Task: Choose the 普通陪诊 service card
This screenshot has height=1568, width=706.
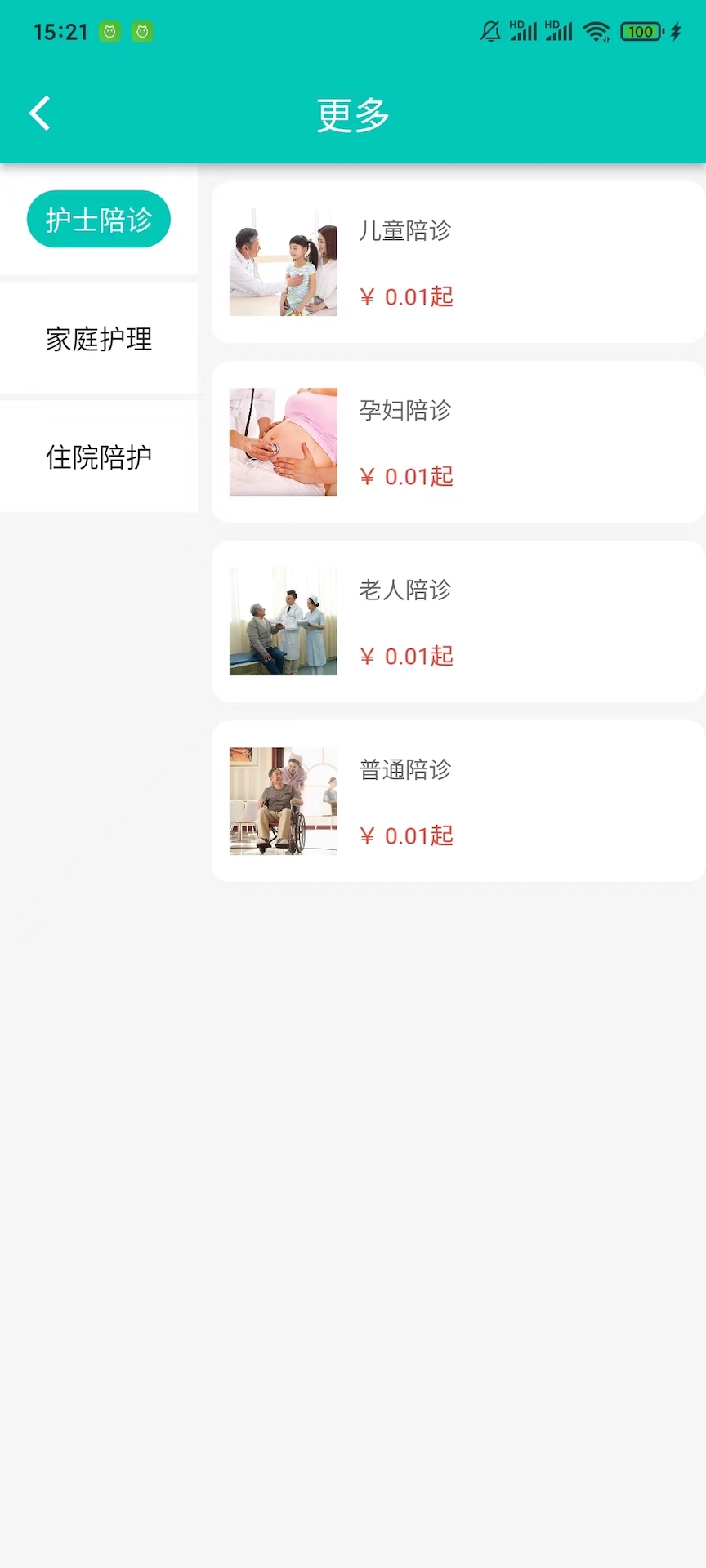Action: click(x=458, y=801)
